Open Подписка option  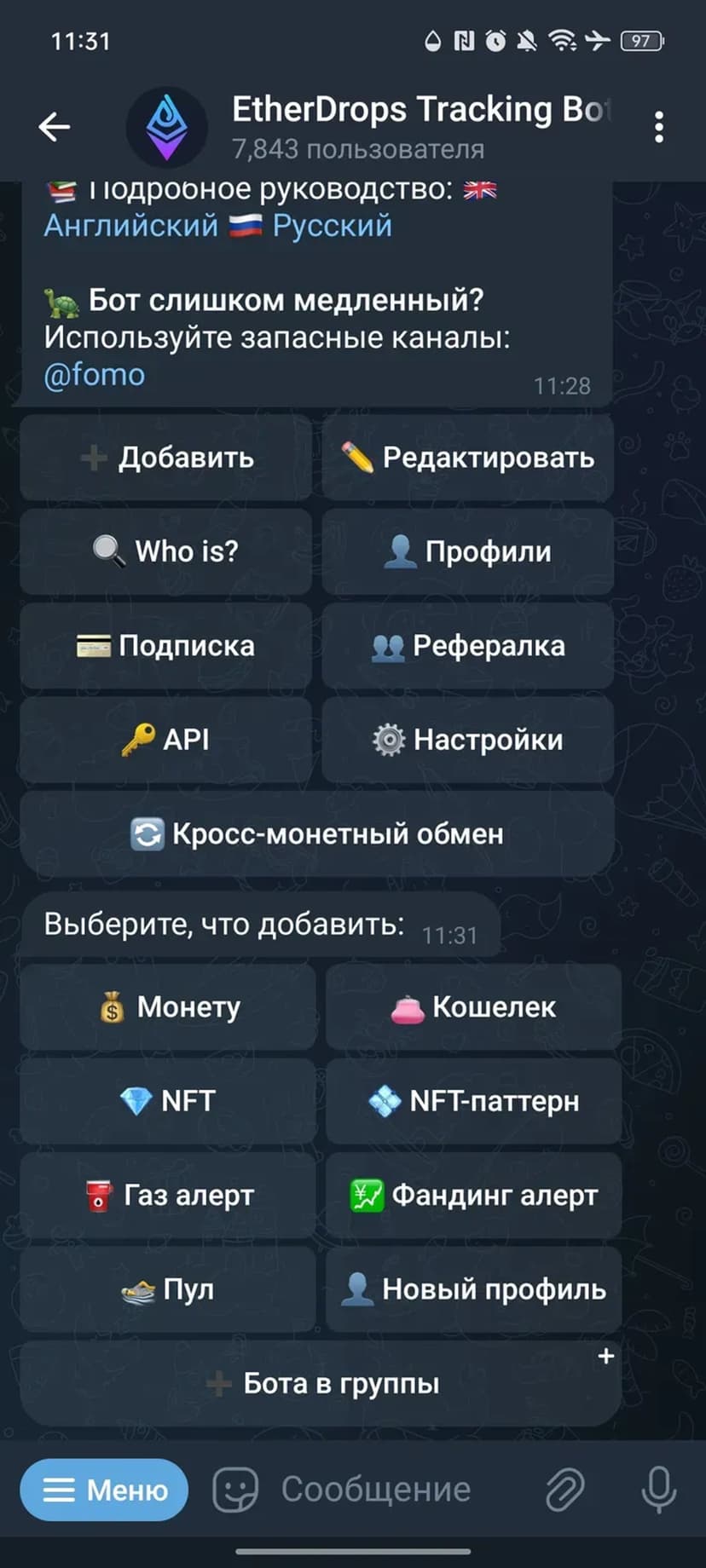click(x=166, y=646)
